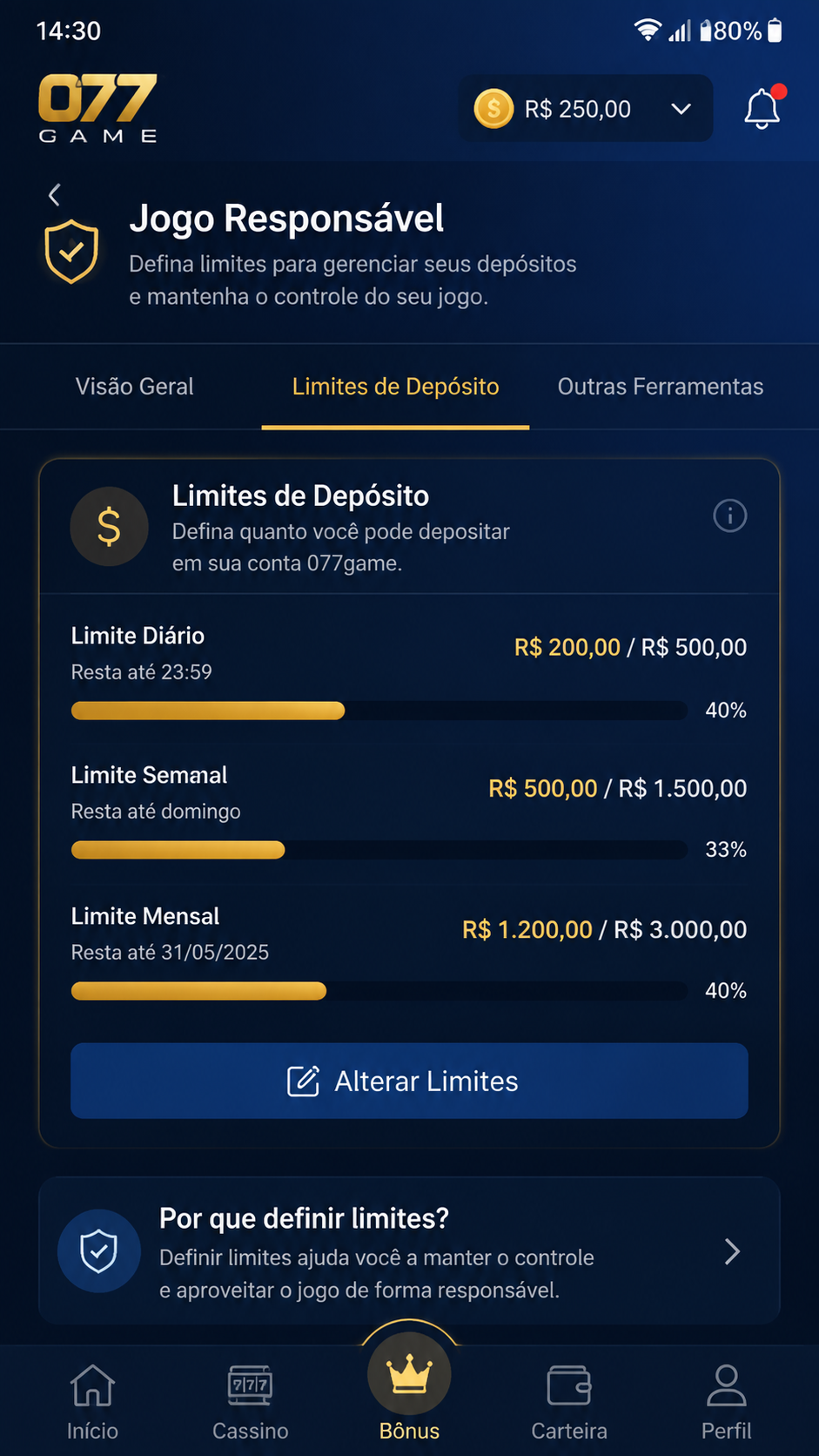Switch to the Carteira tab
Screen dimensions: 819x1456
569,1402
